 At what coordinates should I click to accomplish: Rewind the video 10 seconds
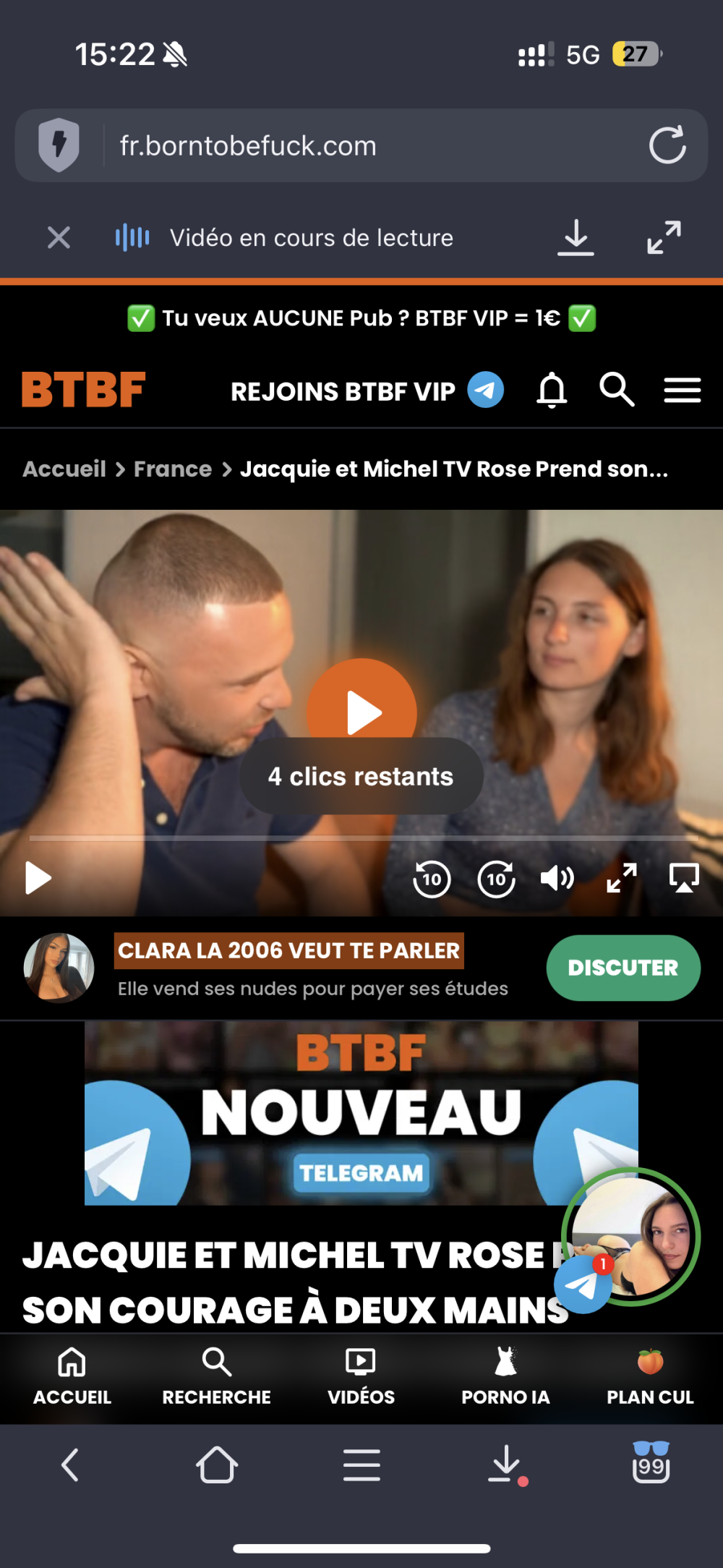[432, 879]
